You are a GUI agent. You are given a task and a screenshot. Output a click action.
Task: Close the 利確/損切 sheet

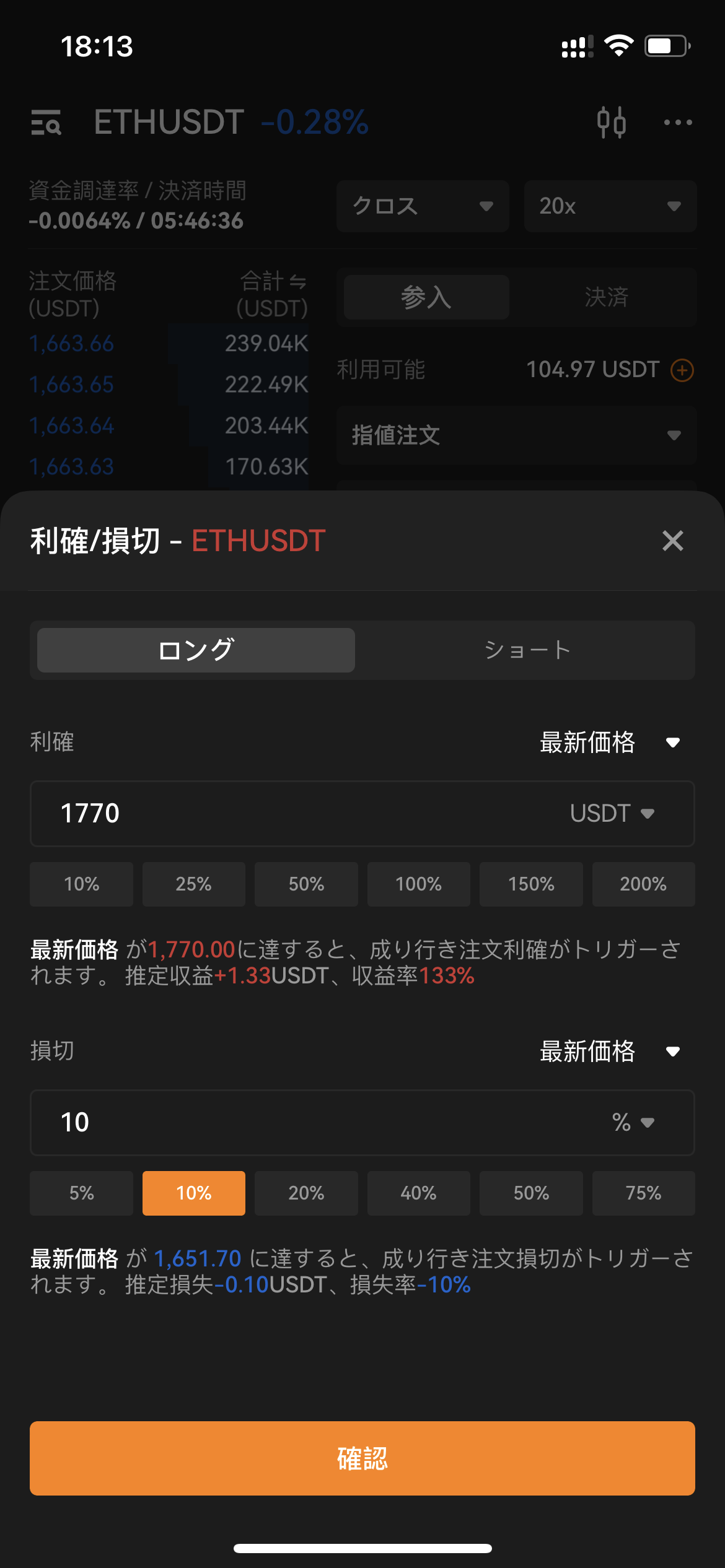coord(672,541)
